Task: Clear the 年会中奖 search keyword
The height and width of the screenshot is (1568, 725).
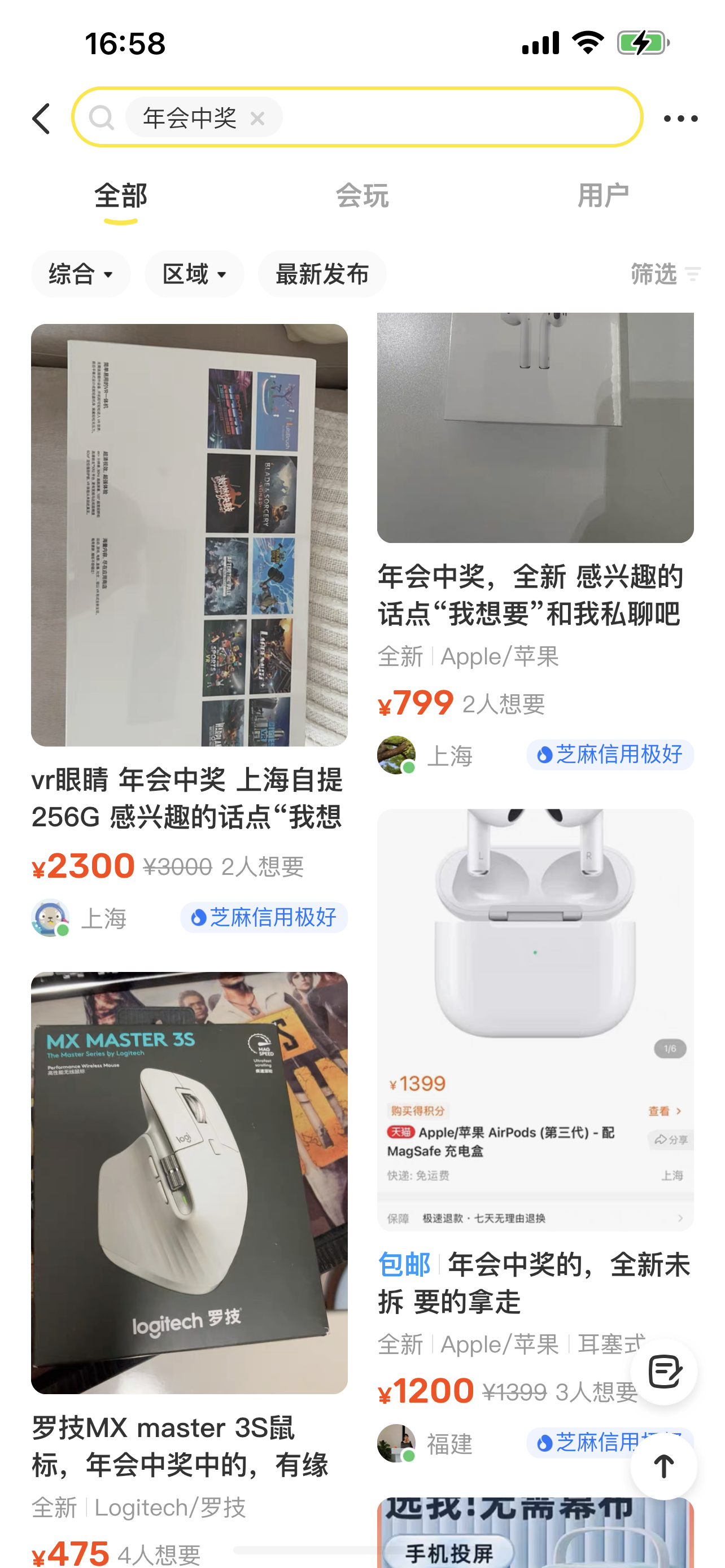Action: tap(257, 118)
